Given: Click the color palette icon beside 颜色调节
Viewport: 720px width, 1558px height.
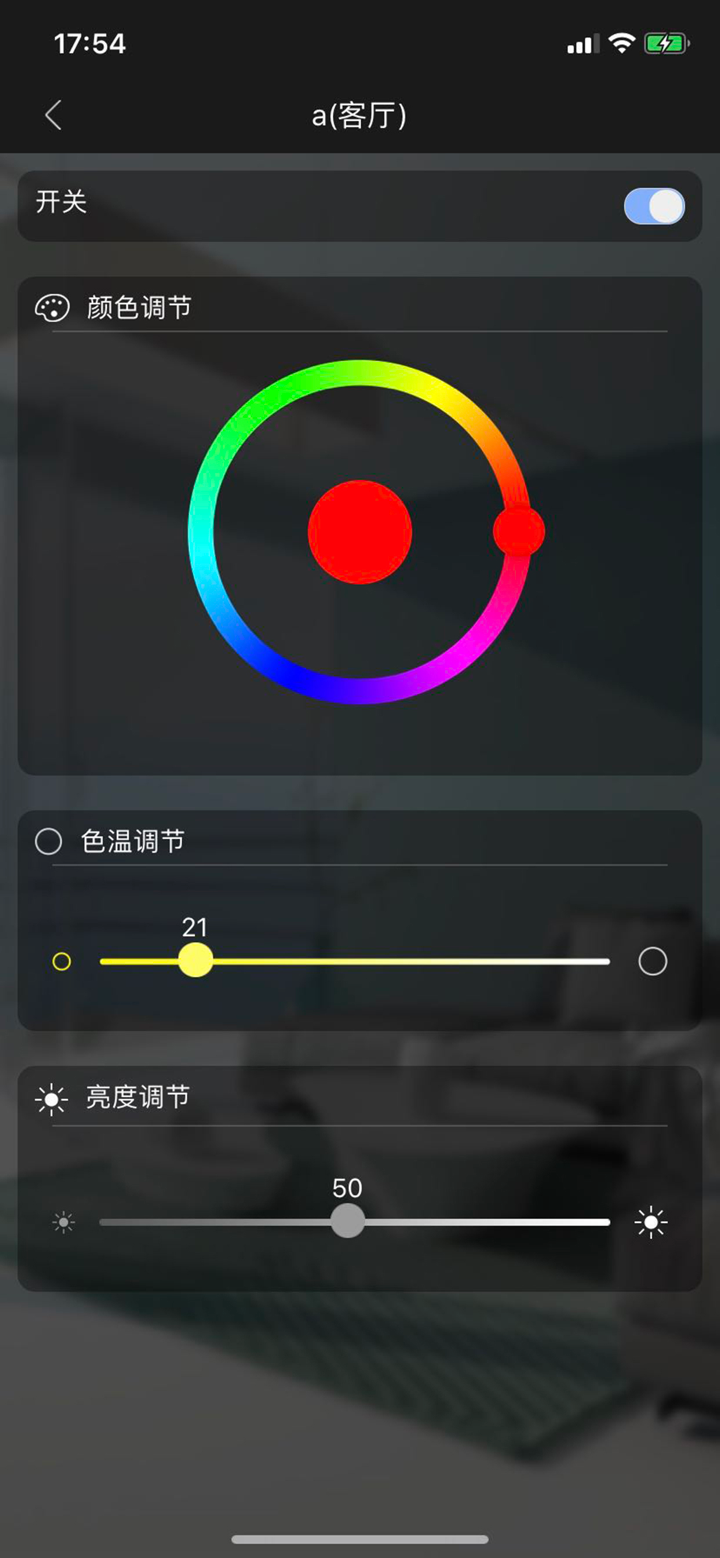Looking at the screenshot, I should click(52, 308).
